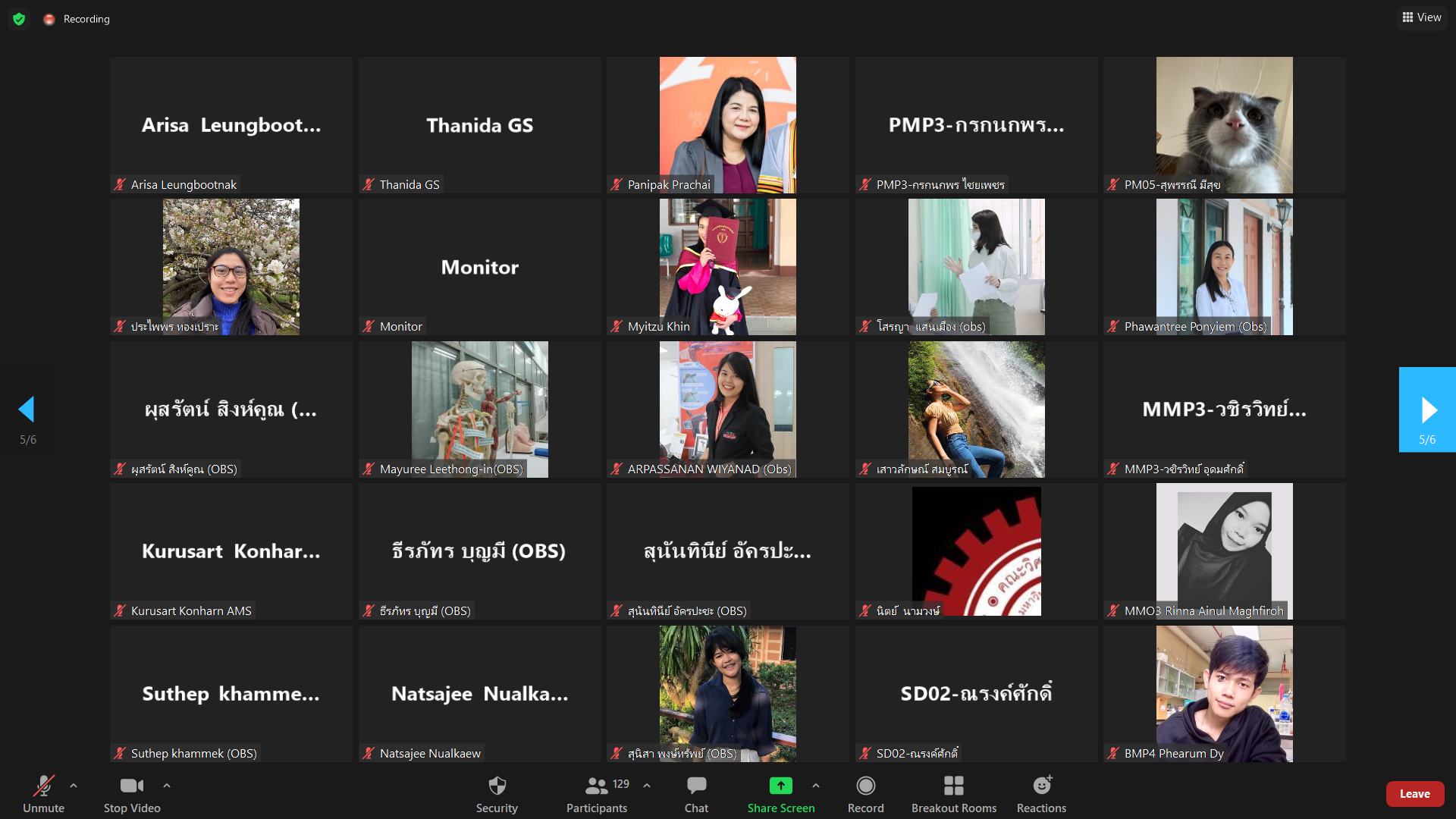The image size is (1456, 819).
Task: Select Myitzu Khin's video tile
Action: 727,267
